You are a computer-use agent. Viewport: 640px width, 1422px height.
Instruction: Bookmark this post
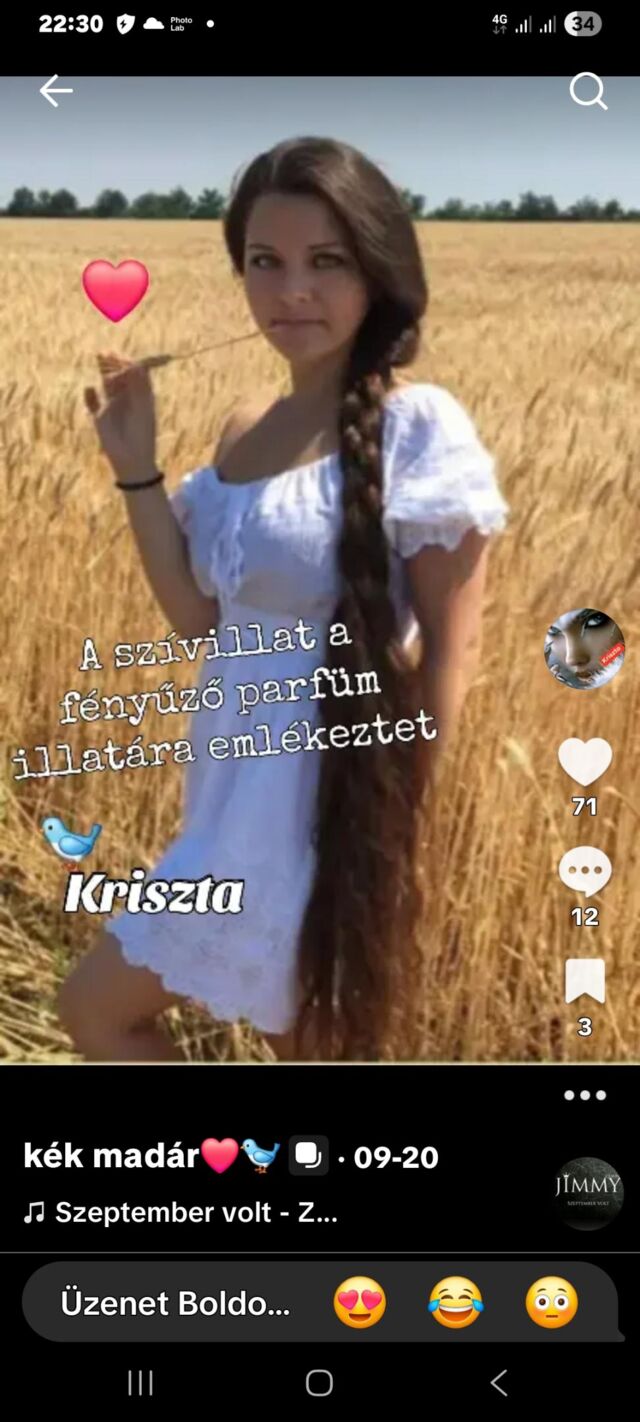[x=585, y=981]
